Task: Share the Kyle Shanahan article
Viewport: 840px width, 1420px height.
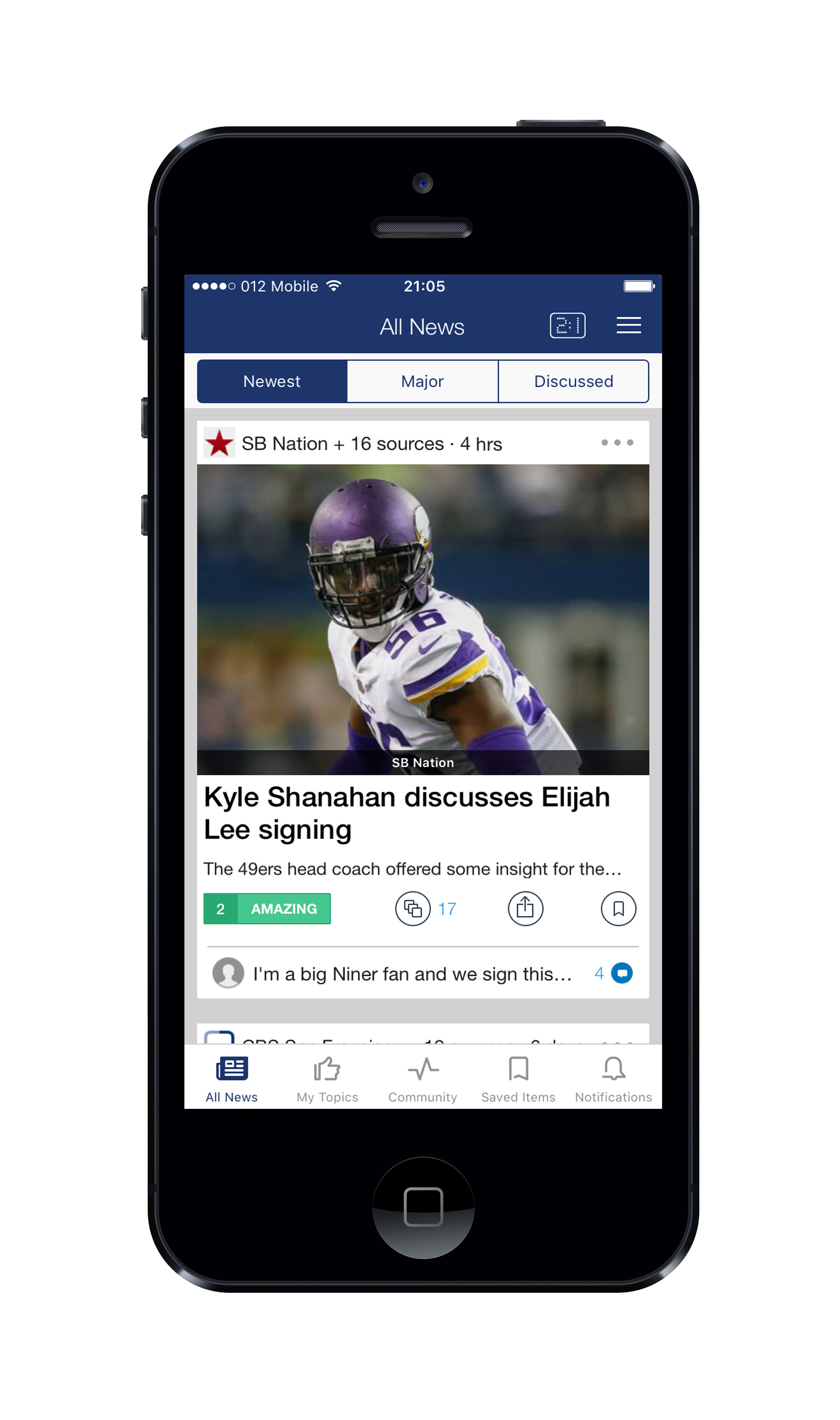Action: coord(525,909)
